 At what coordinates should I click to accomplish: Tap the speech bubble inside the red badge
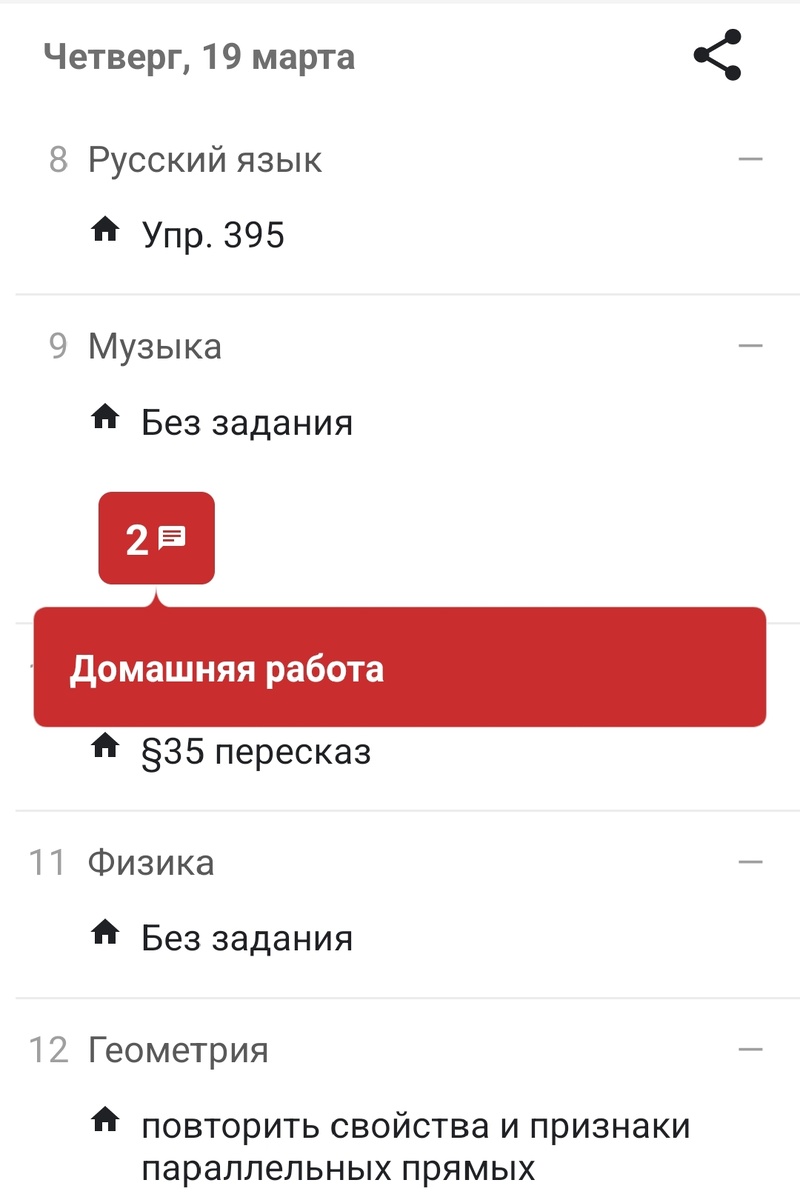(x=172, y=537)
